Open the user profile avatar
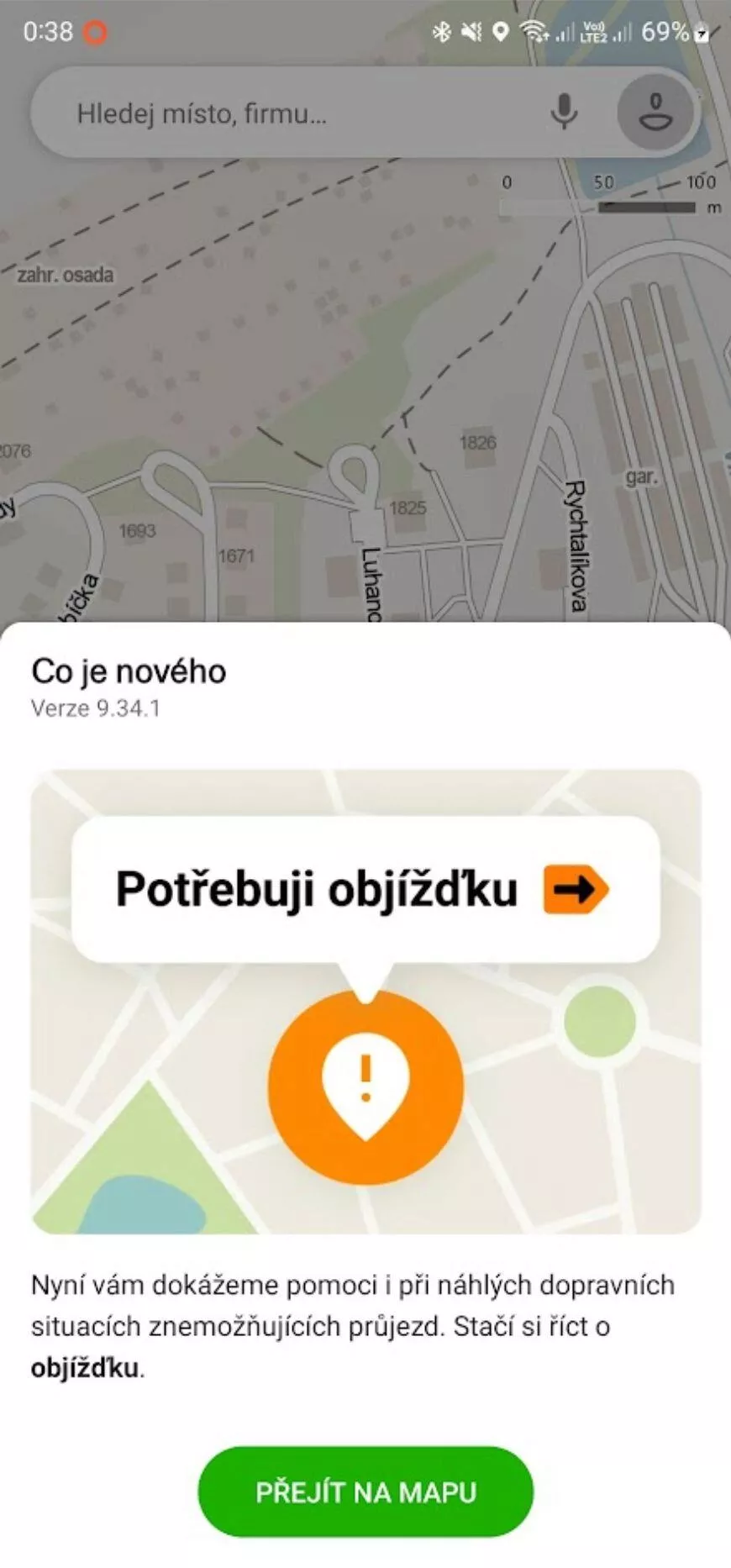This screenshot has height=1568, width=731. point(655,112)
